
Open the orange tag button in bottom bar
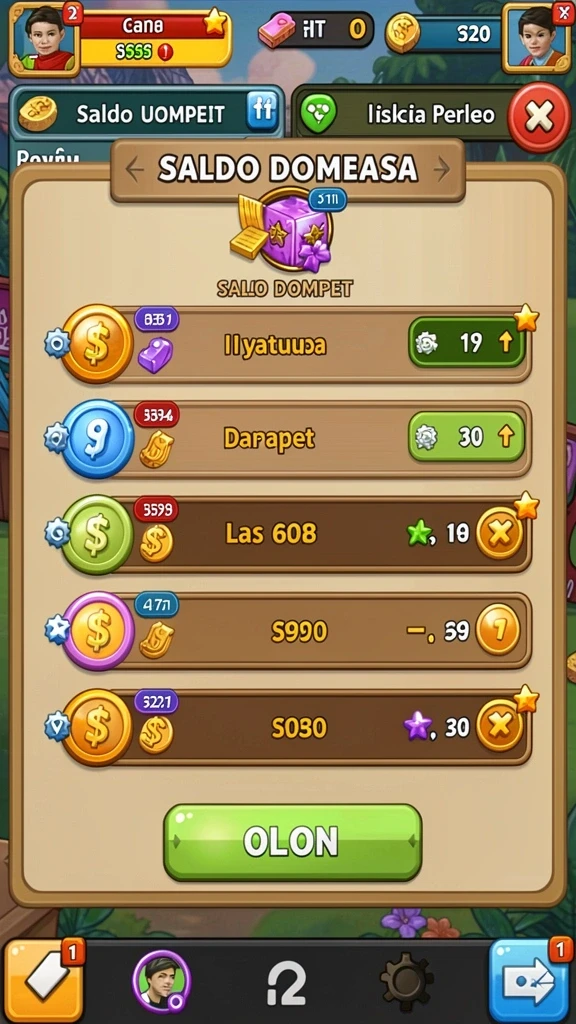[44, 981]
